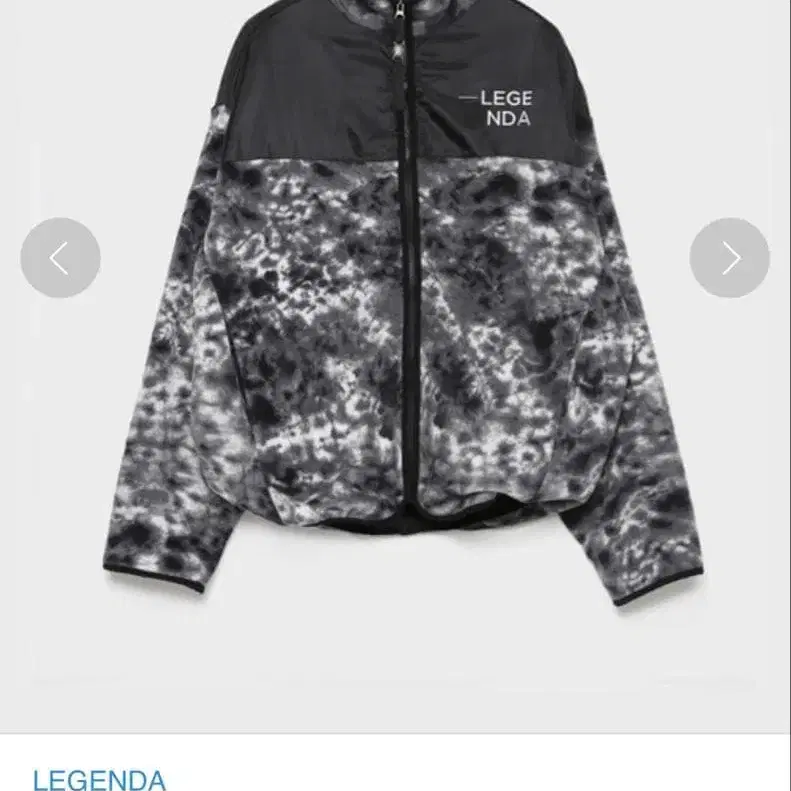Go to the previous product image

60,258
